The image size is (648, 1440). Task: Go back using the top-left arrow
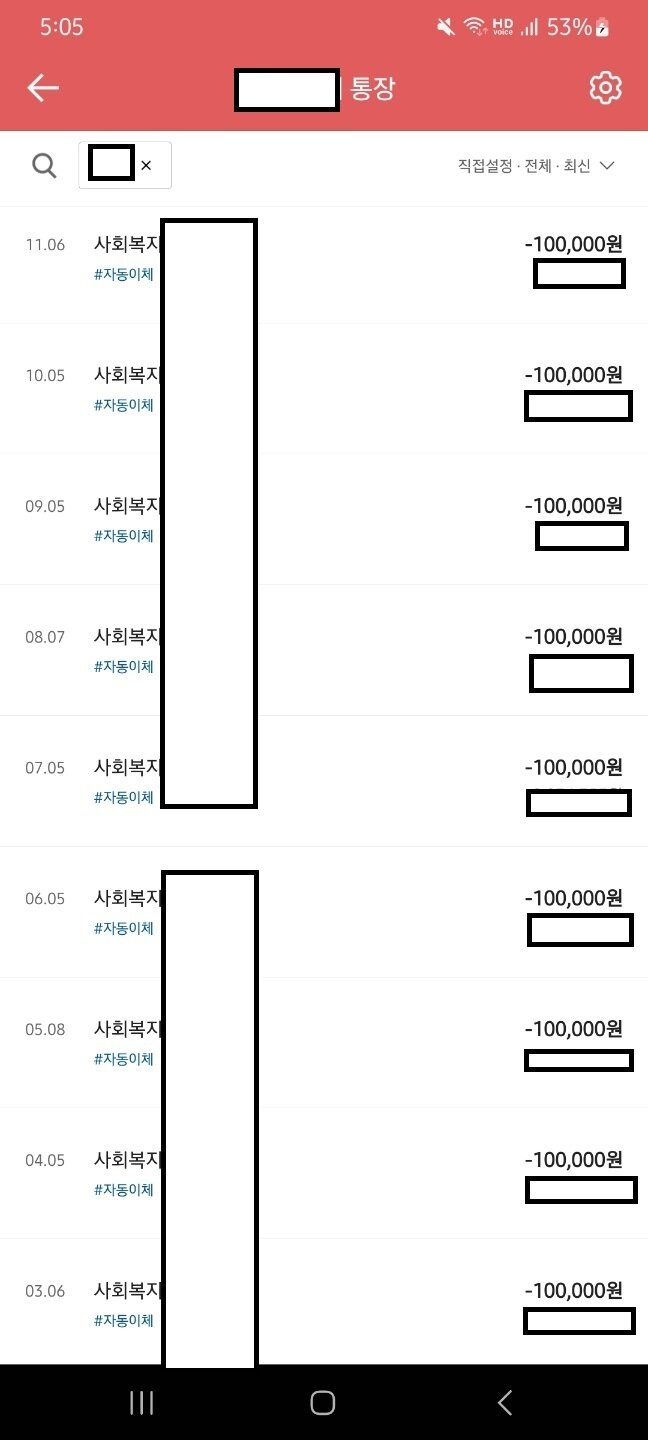click(x=43, y=88)
